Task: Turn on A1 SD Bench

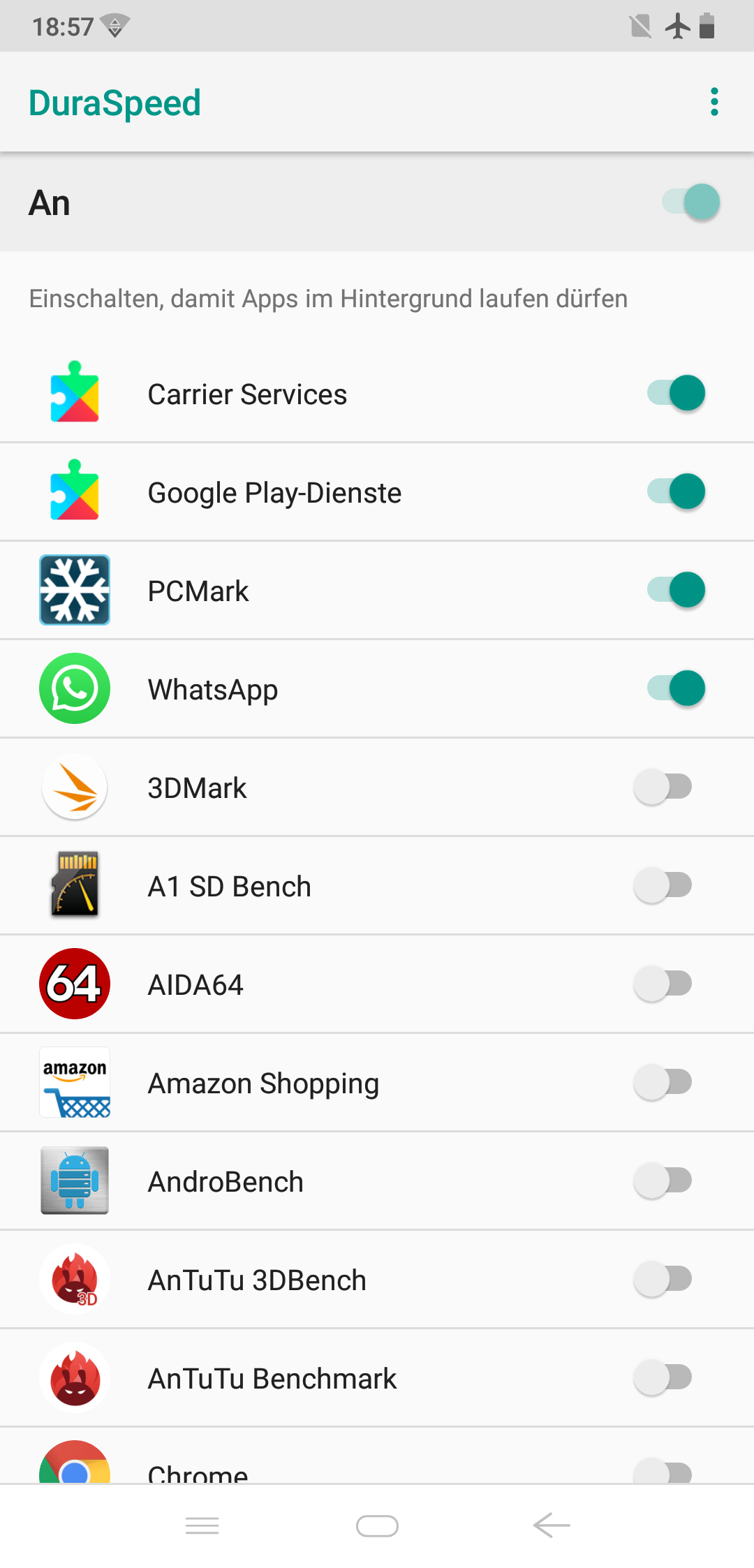Action: [x=663, y=885]
